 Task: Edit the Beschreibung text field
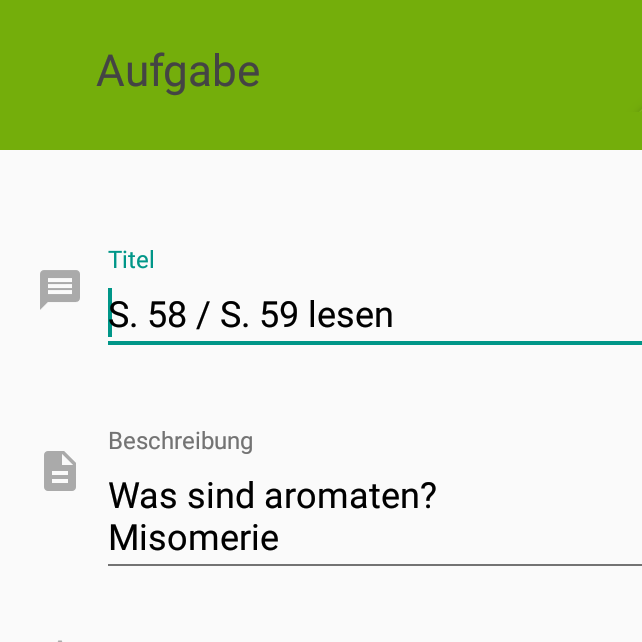[x=374, y=517]
